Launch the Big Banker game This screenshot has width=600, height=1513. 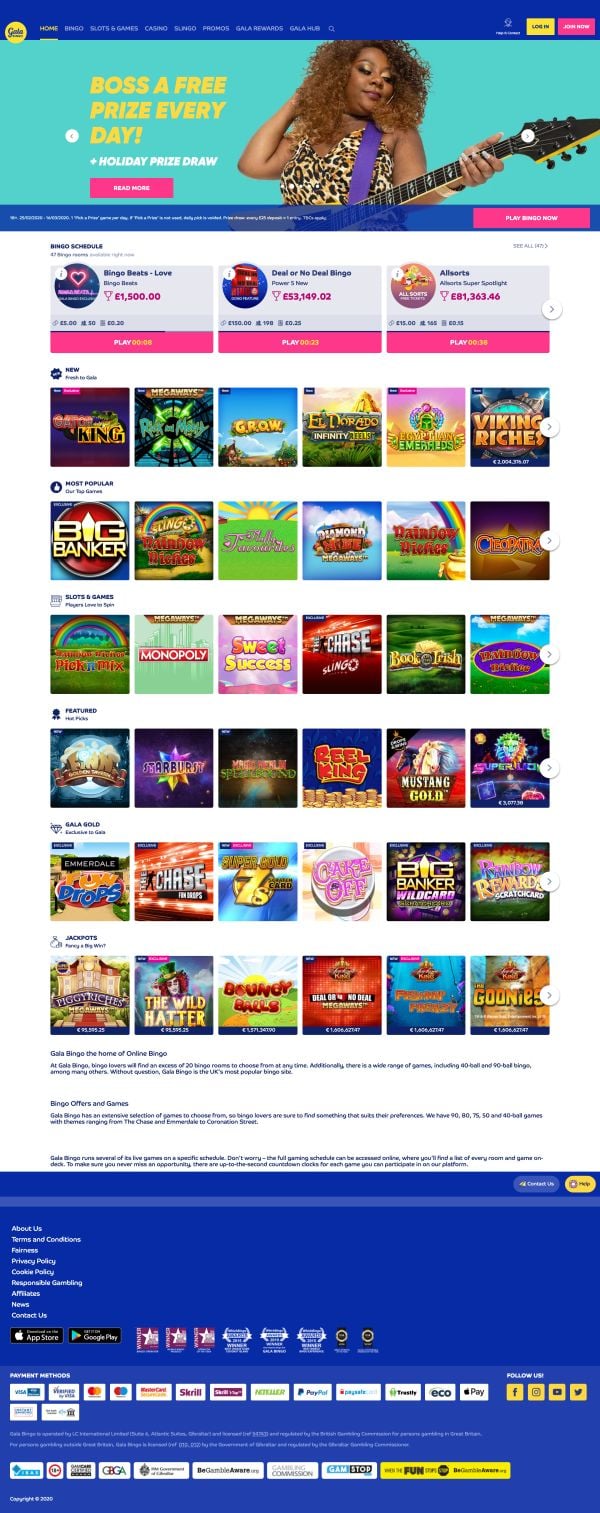(x=89, y=540)
